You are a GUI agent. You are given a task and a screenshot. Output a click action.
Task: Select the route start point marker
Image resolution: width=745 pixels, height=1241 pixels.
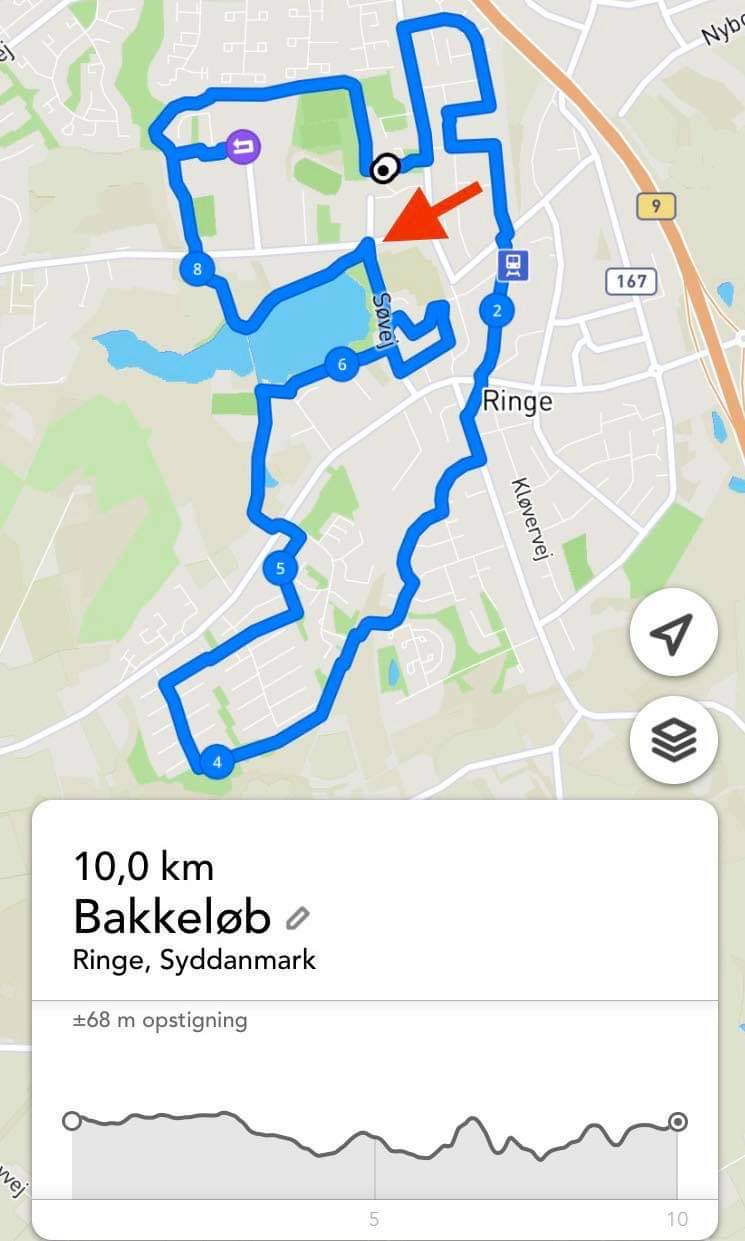coord(383,169)
